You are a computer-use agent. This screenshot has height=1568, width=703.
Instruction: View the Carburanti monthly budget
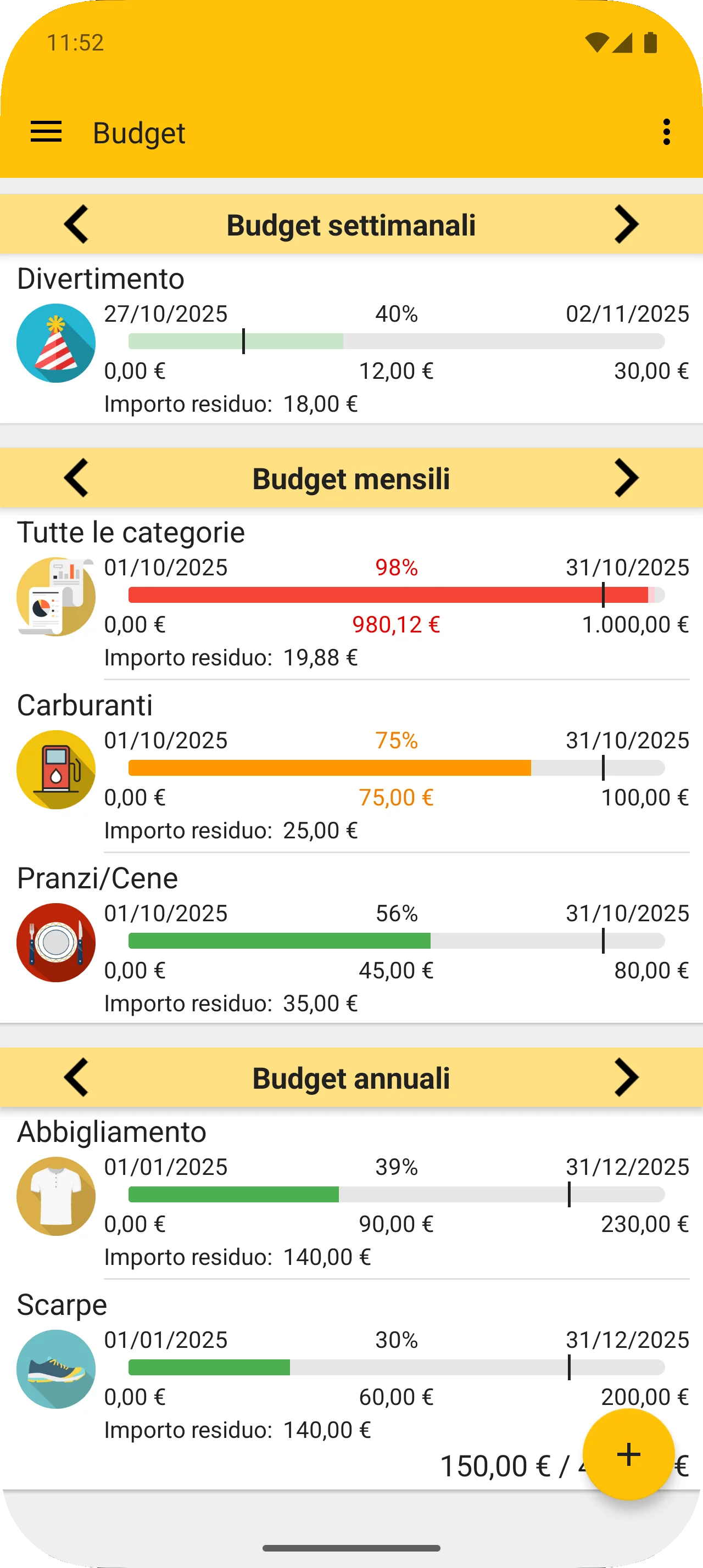[x=351, y=768]
